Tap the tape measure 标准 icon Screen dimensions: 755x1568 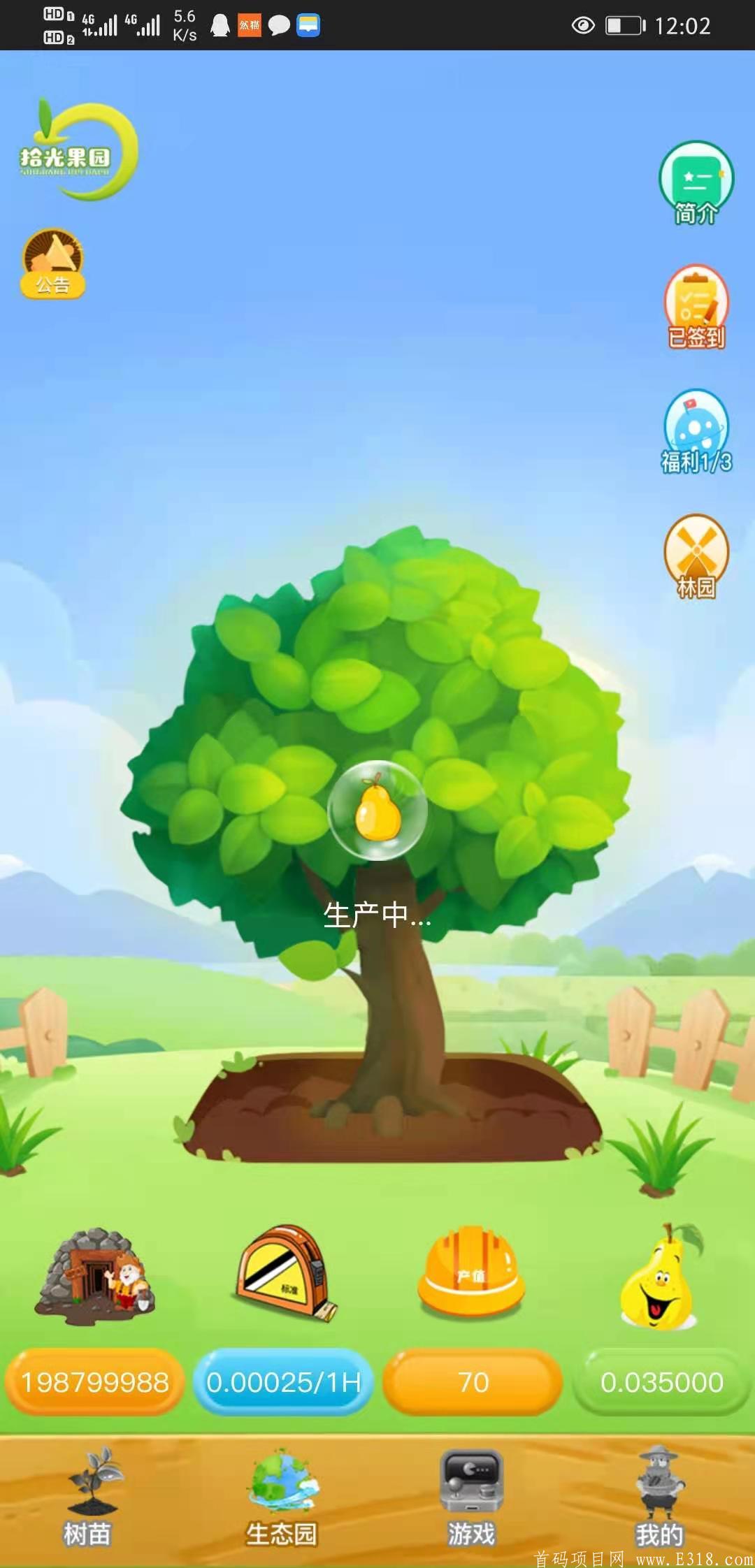[x=284, y=1275]
